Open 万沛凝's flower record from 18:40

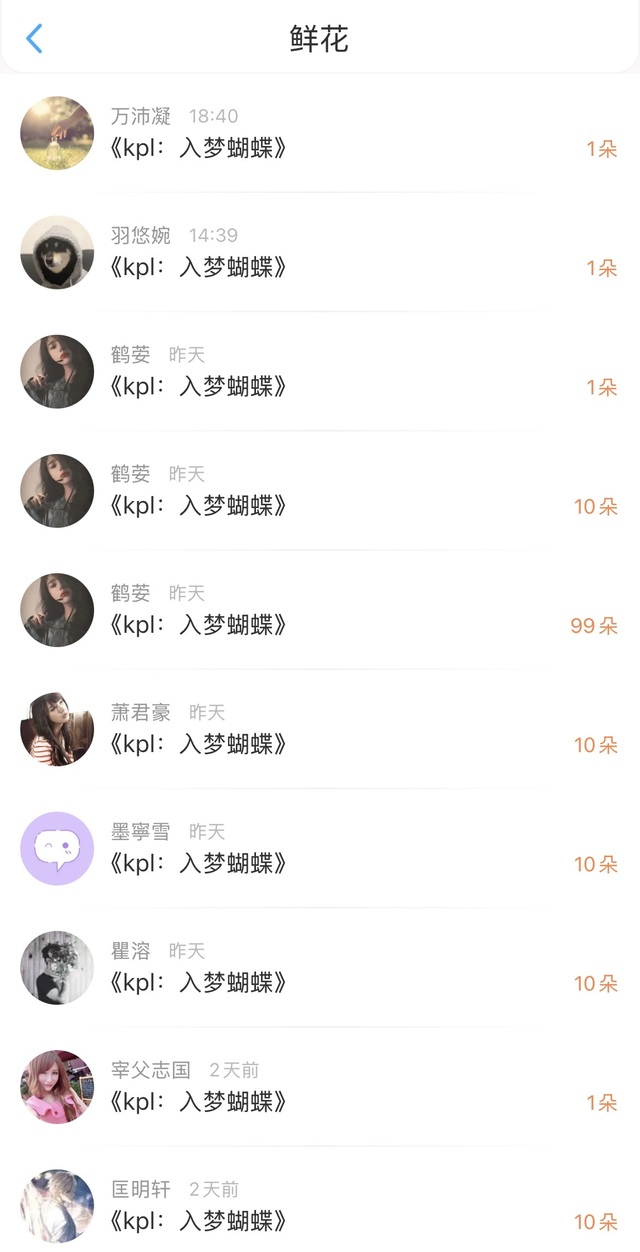(320, 134)
